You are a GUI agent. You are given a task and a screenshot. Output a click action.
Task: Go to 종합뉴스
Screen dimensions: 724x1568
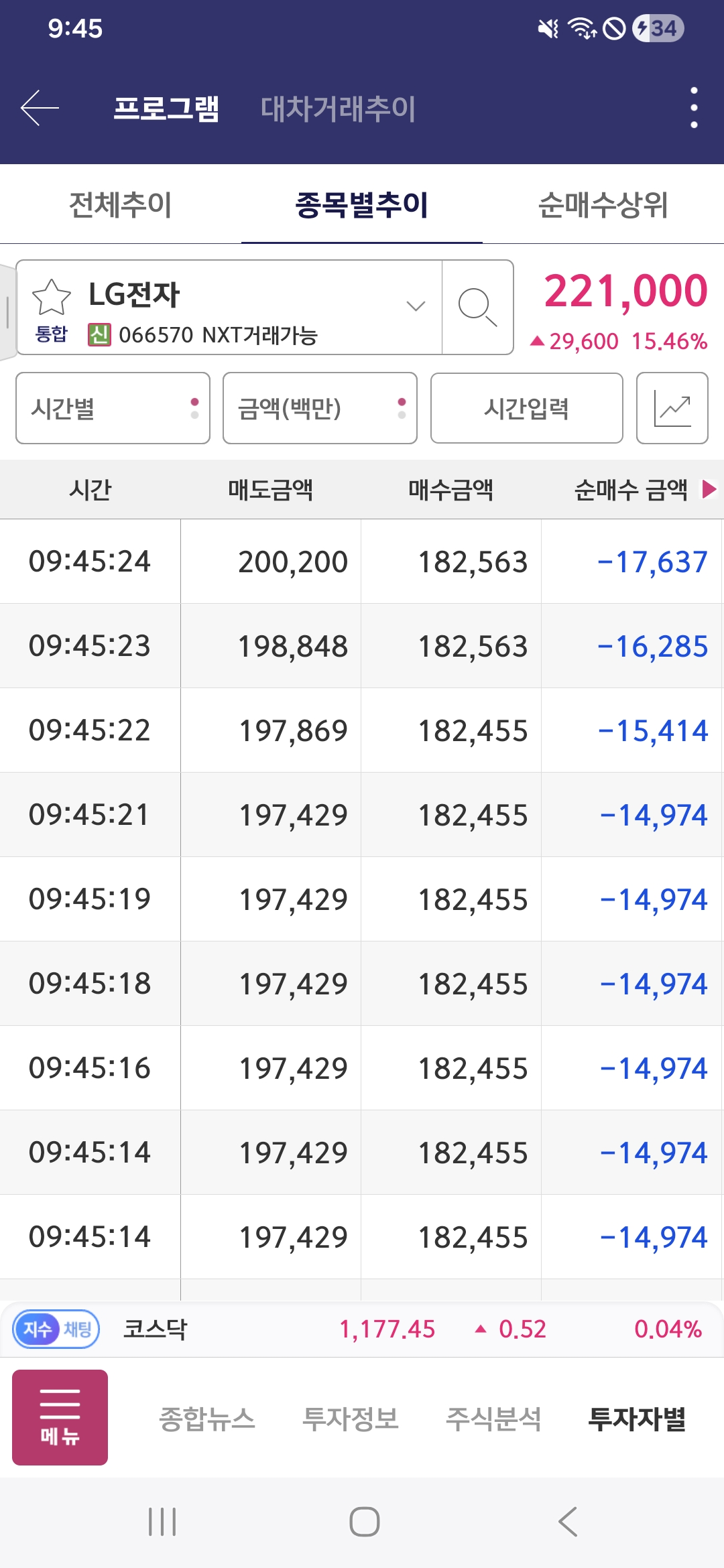pos(206,1419)
